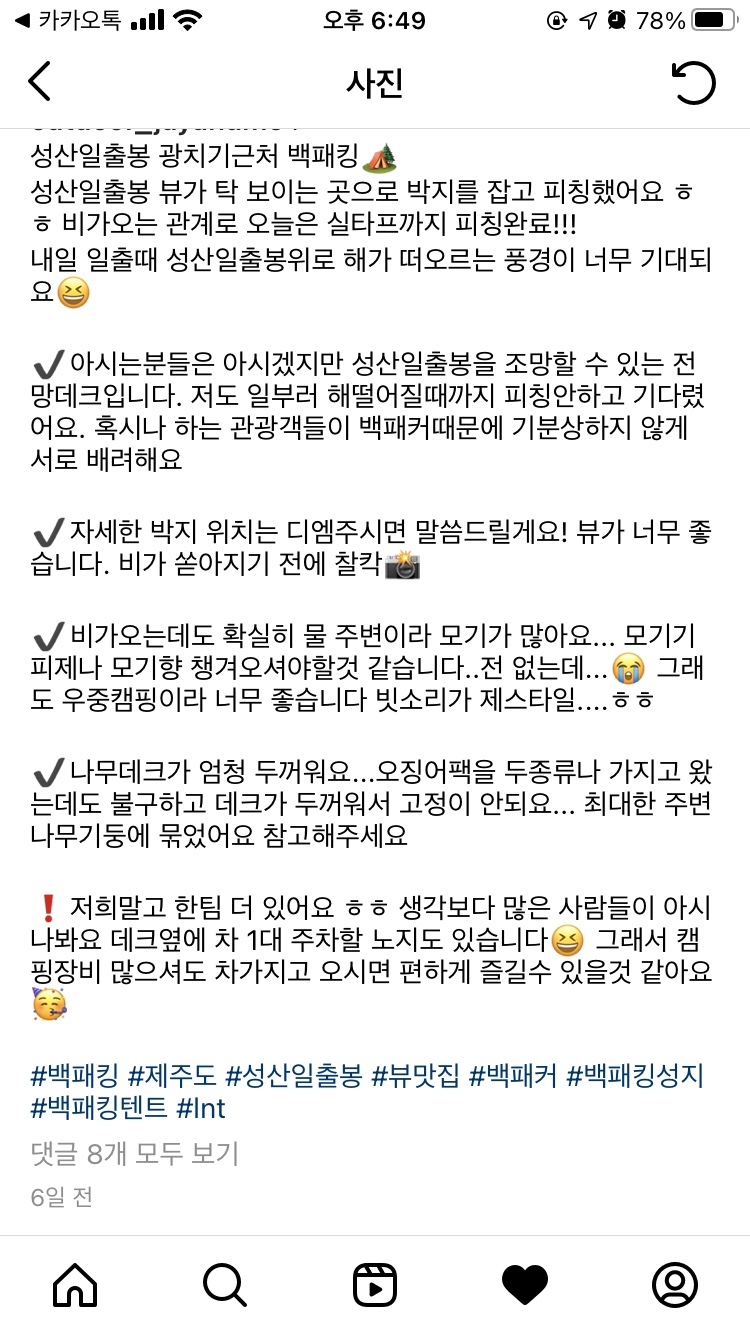Open the #백패킹 hashtag
Viewport: 750px width, 1334px height.
[75, 1076]
